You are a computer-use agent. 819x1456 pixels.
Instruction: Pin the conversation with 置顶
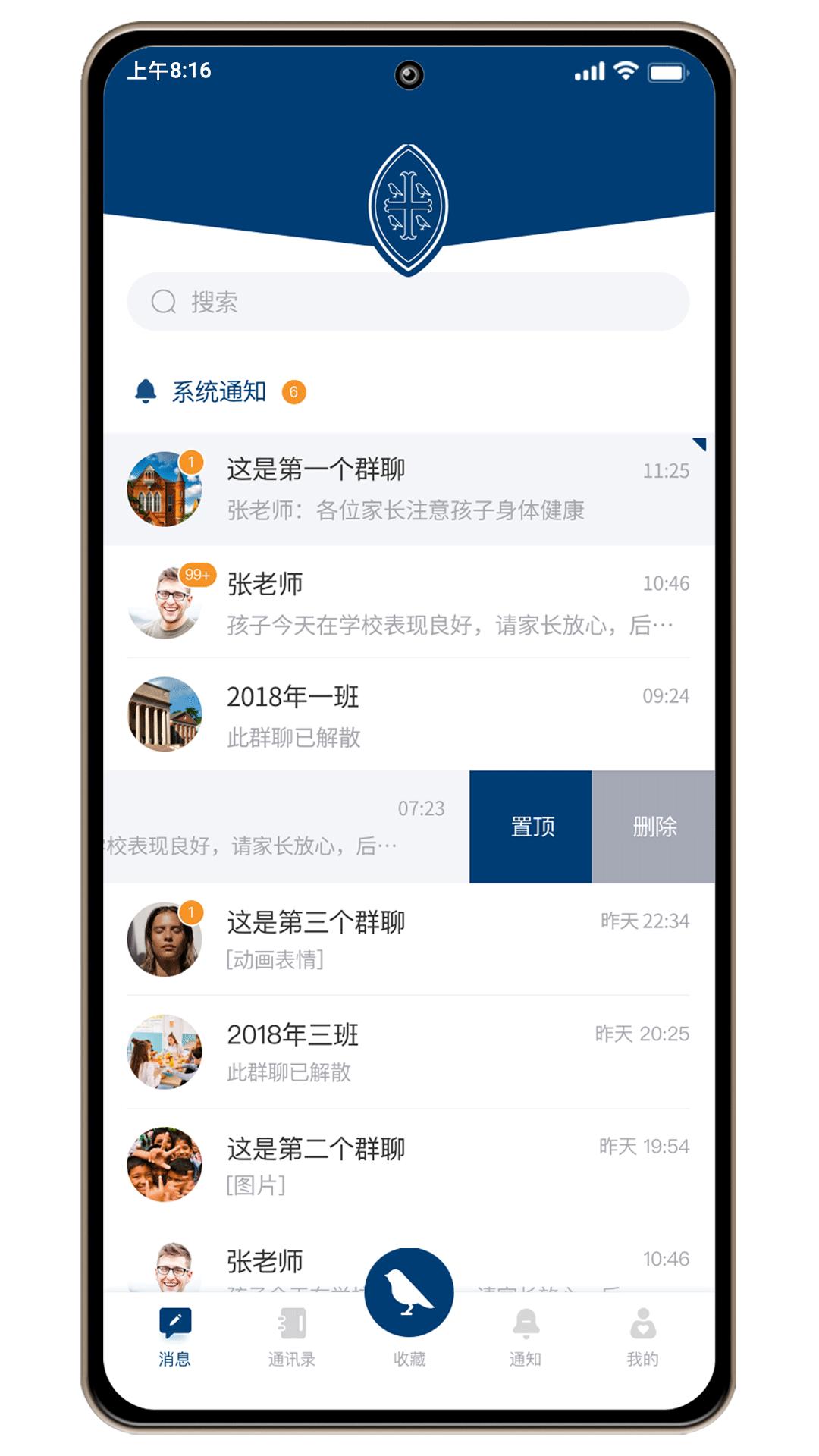(x=531, y=827)
